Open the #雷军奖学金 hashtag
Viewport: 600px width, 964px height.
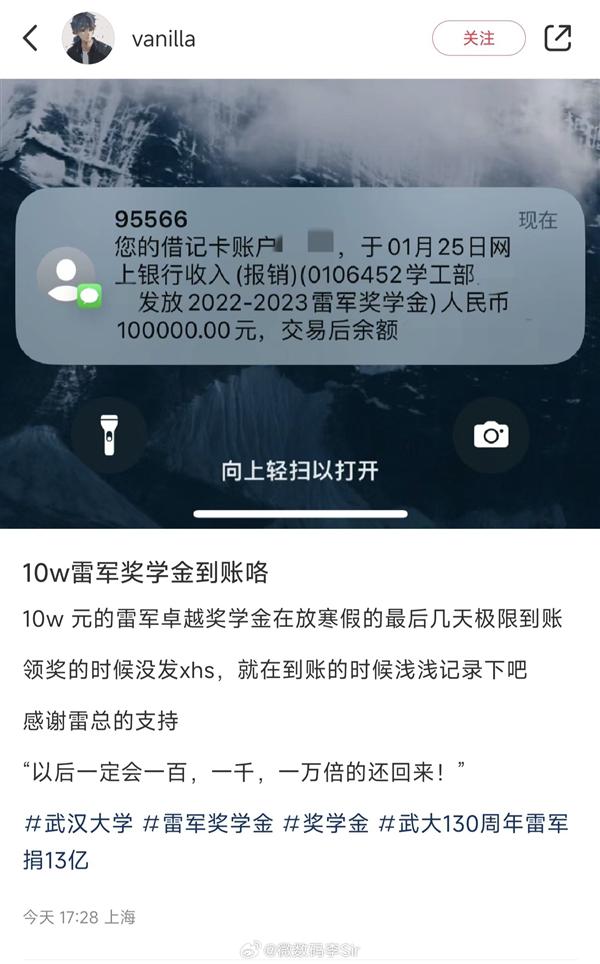coord(207,824)
